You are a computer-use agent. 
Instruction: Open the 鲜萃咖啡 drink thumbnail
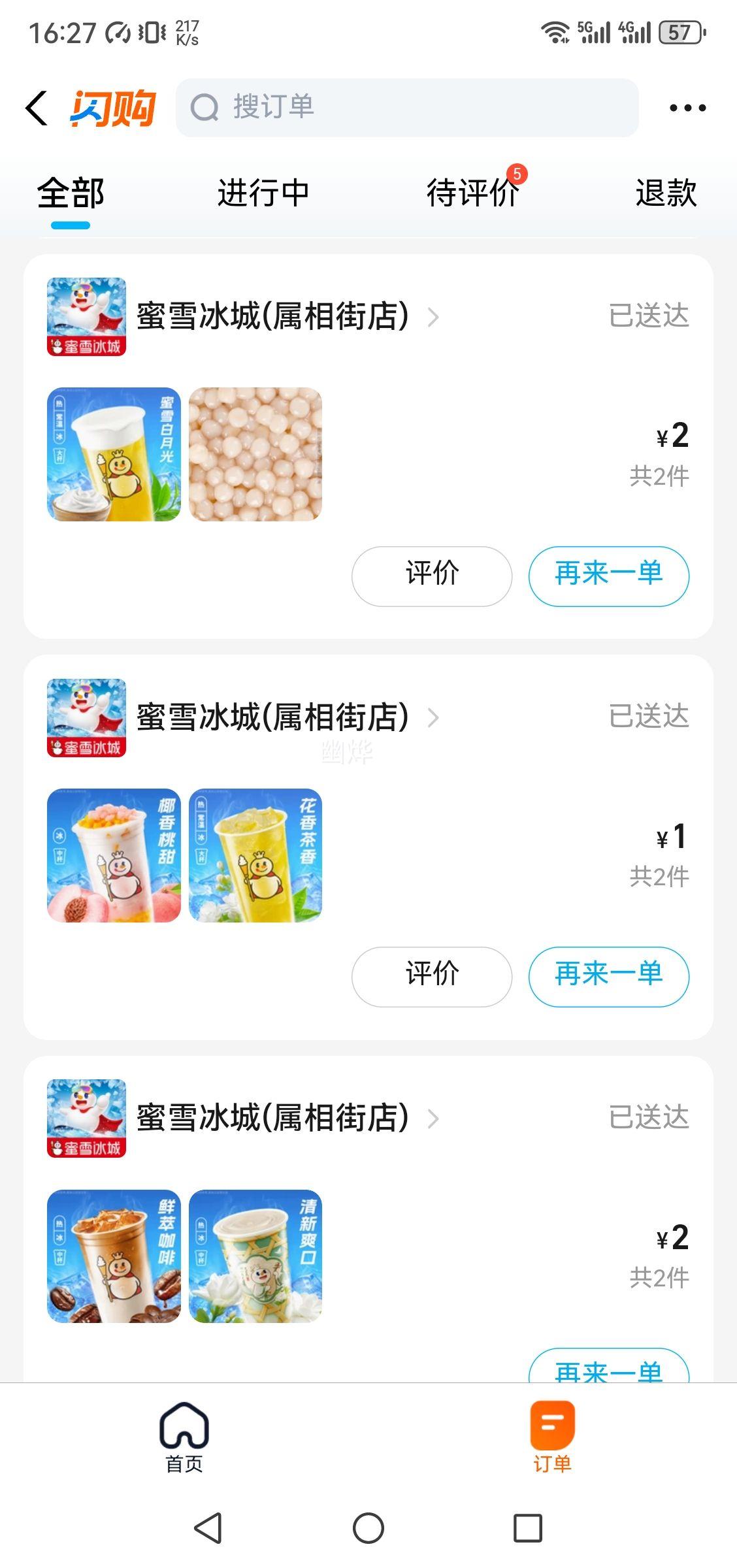tap(114, 1256)
